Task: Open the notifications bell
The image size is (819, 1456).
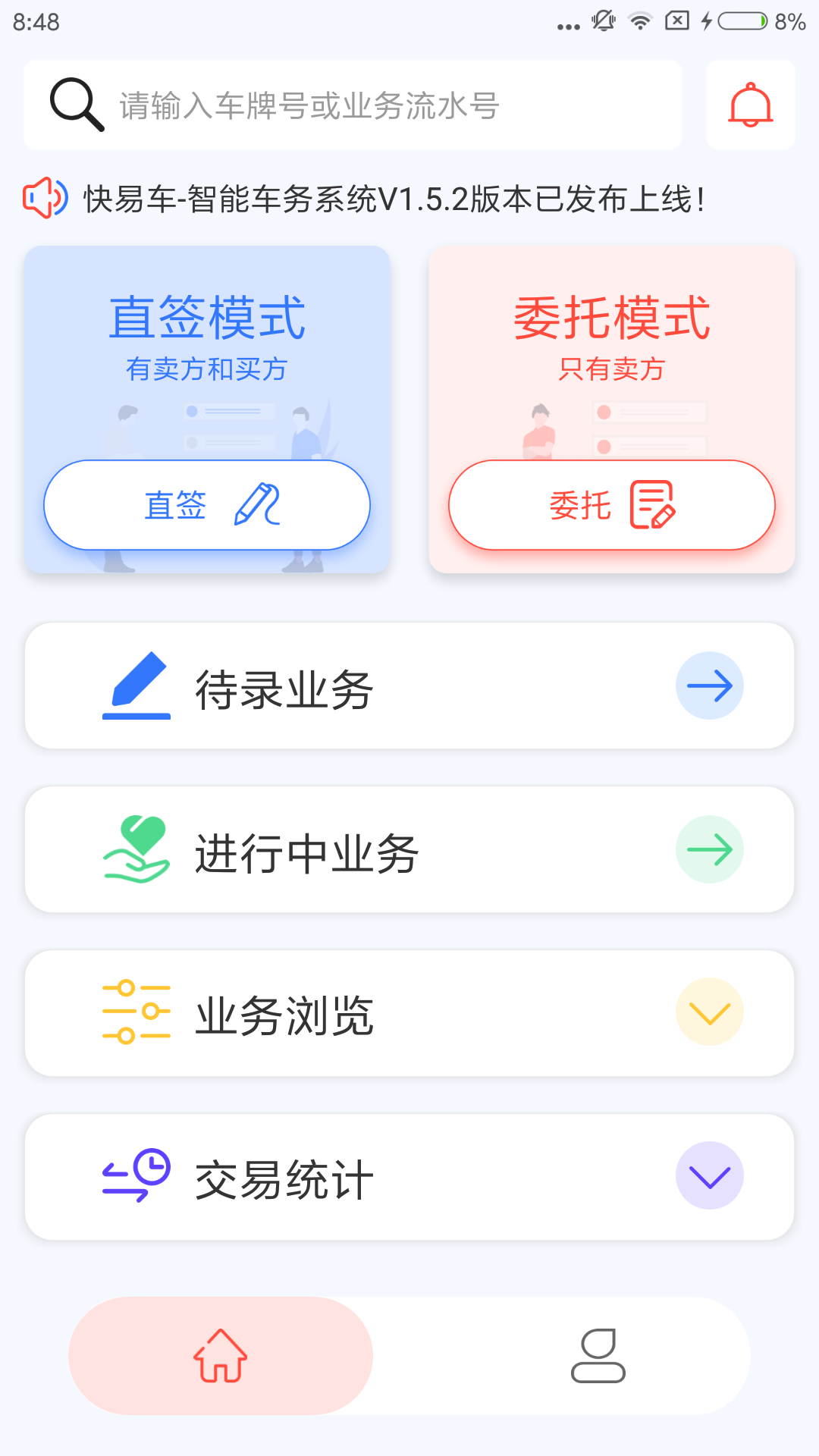Action: coord(750,105)
